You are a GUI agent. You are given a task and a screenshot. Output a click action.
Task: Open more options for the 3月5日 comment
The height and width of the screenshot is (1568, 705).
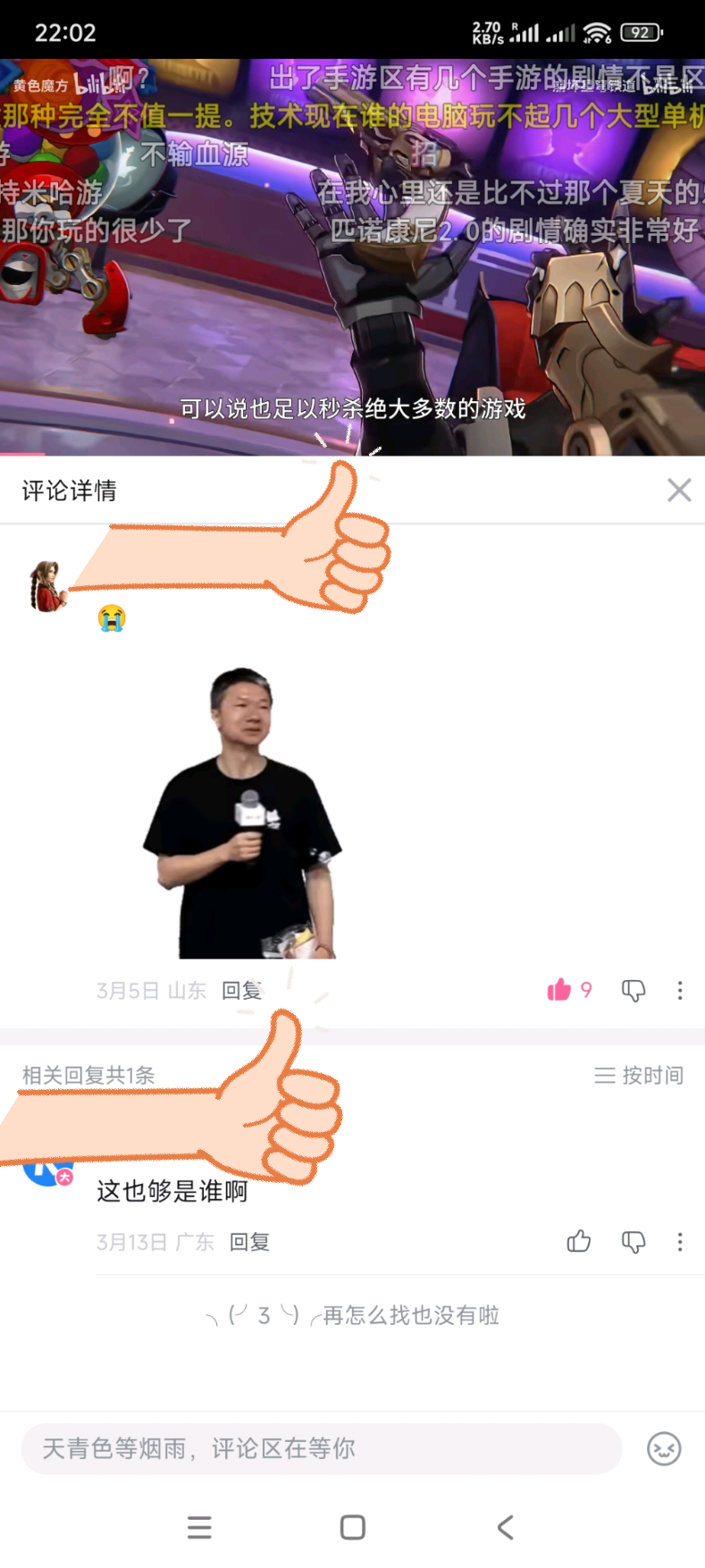tap(680, 990)
